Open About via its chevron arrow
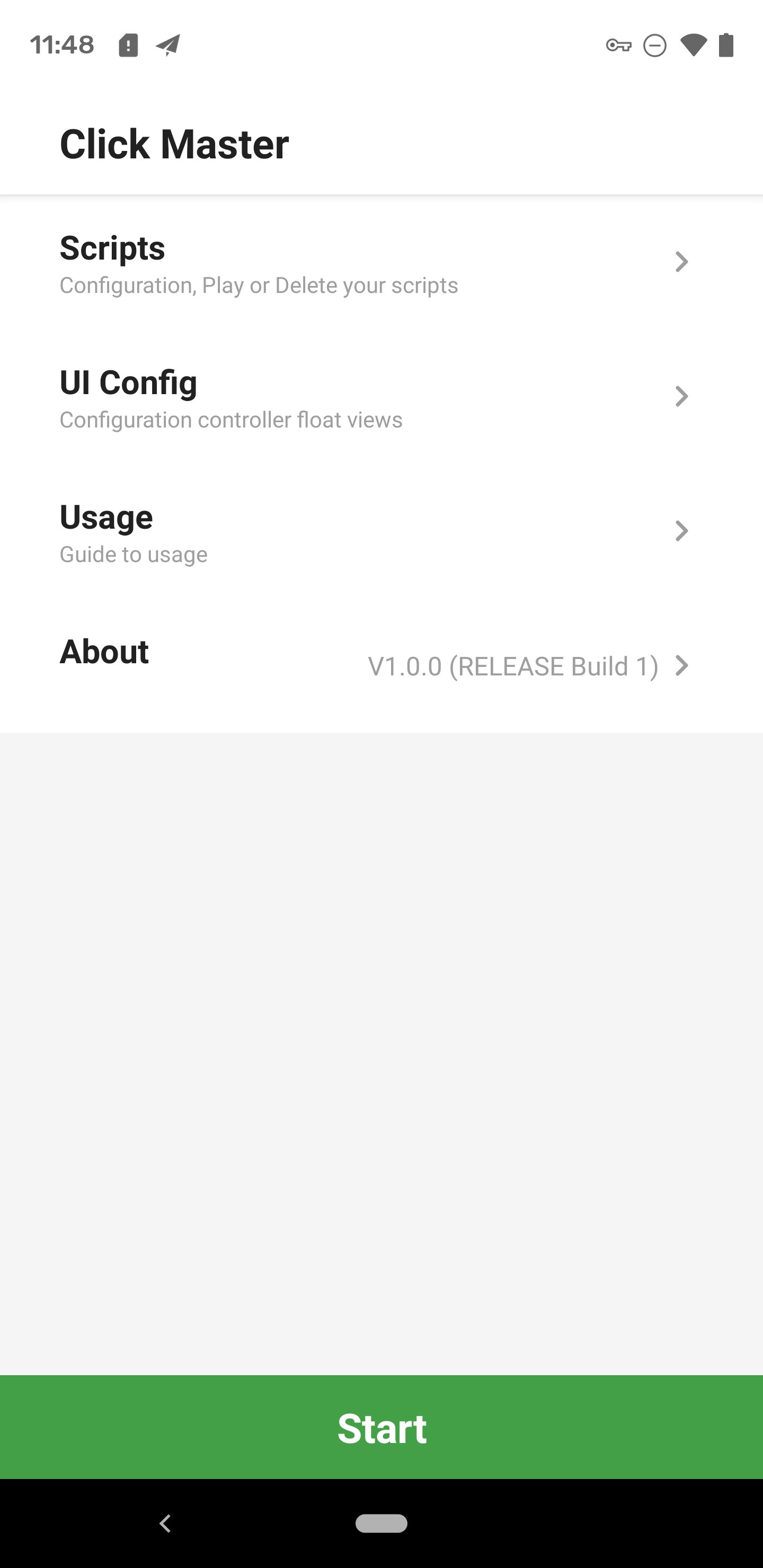Screen dimensions: 763x1568 pyautogui.click(x=681, y=666)
